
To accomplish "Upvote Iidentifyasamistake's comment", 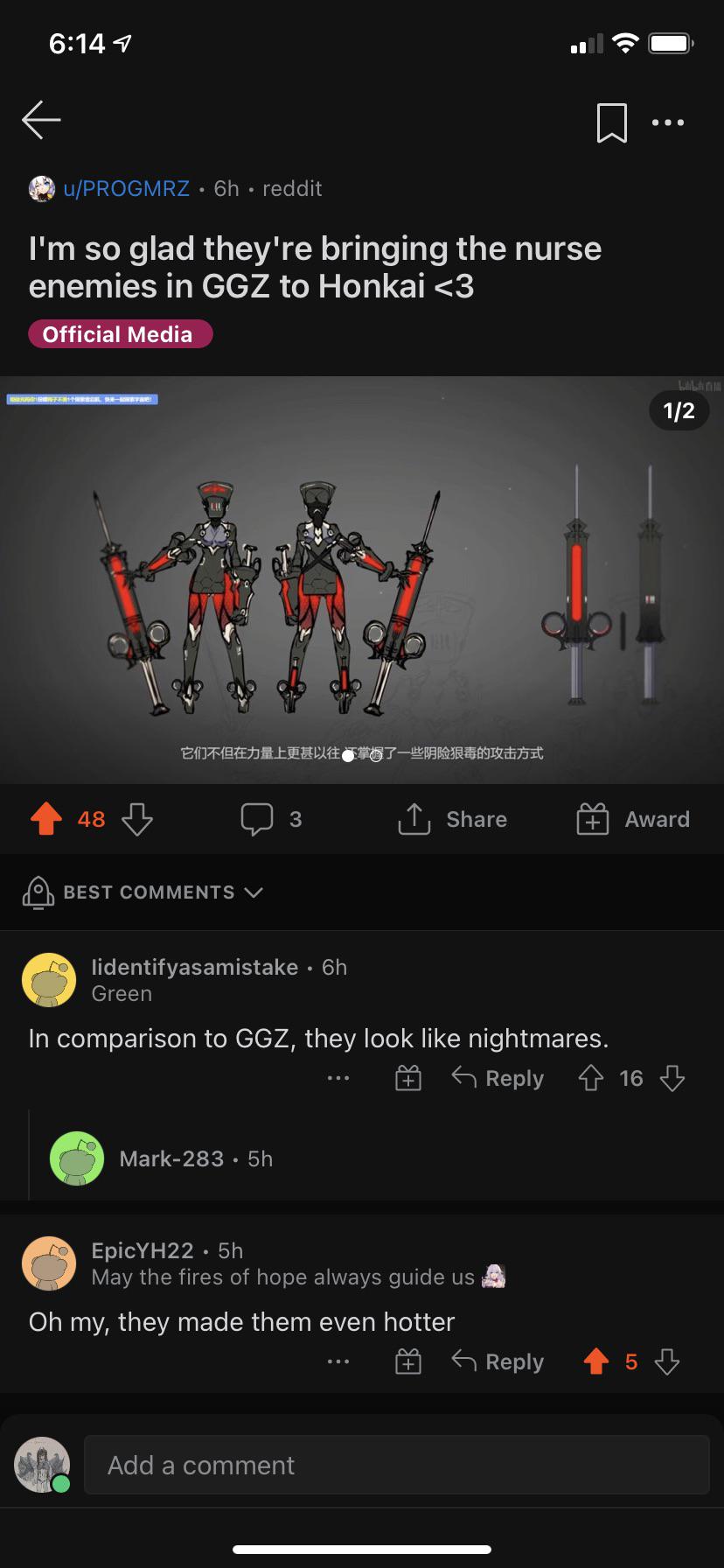I will (x=591, y=1078).
